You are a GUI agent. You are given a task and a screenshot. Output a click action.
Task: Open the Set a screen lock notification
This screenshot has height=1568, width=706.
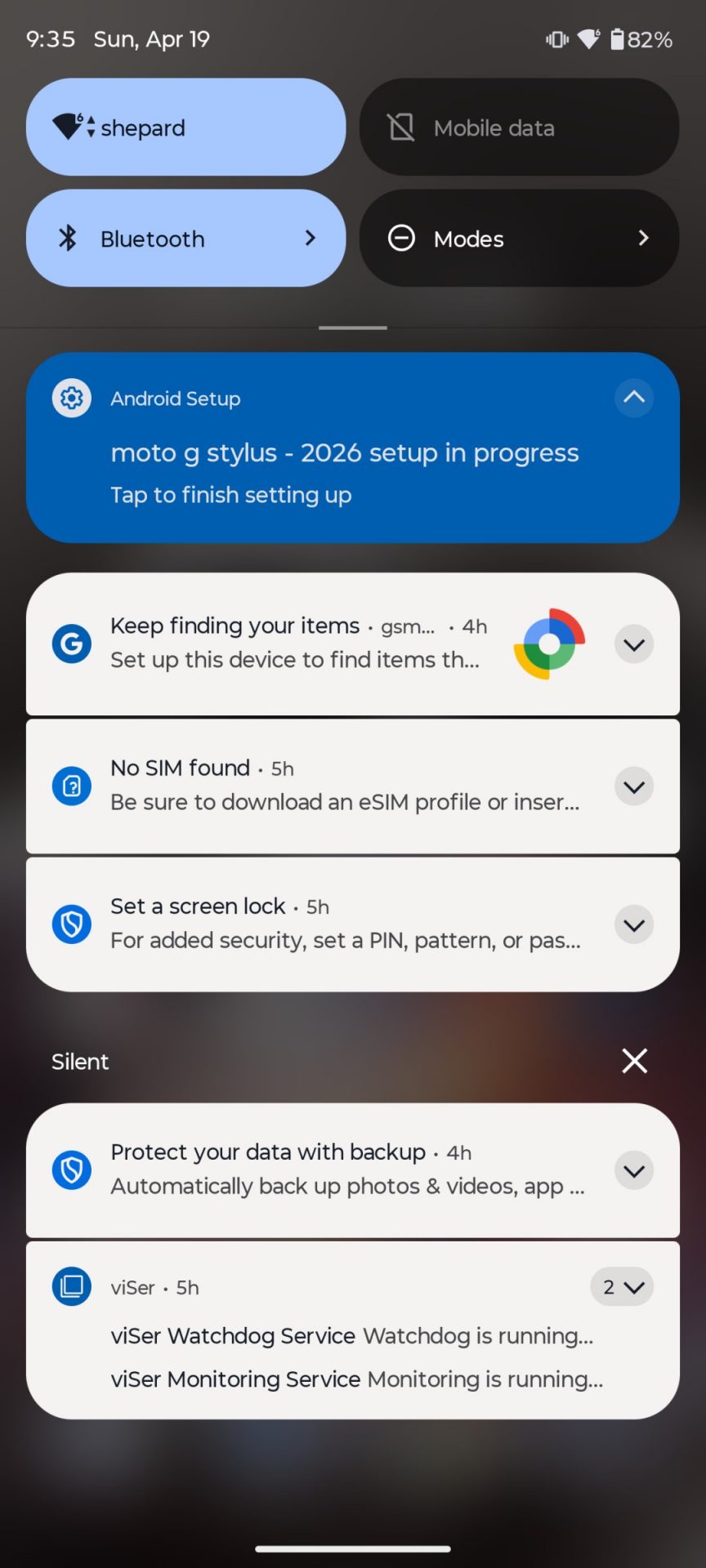(327, 924)
